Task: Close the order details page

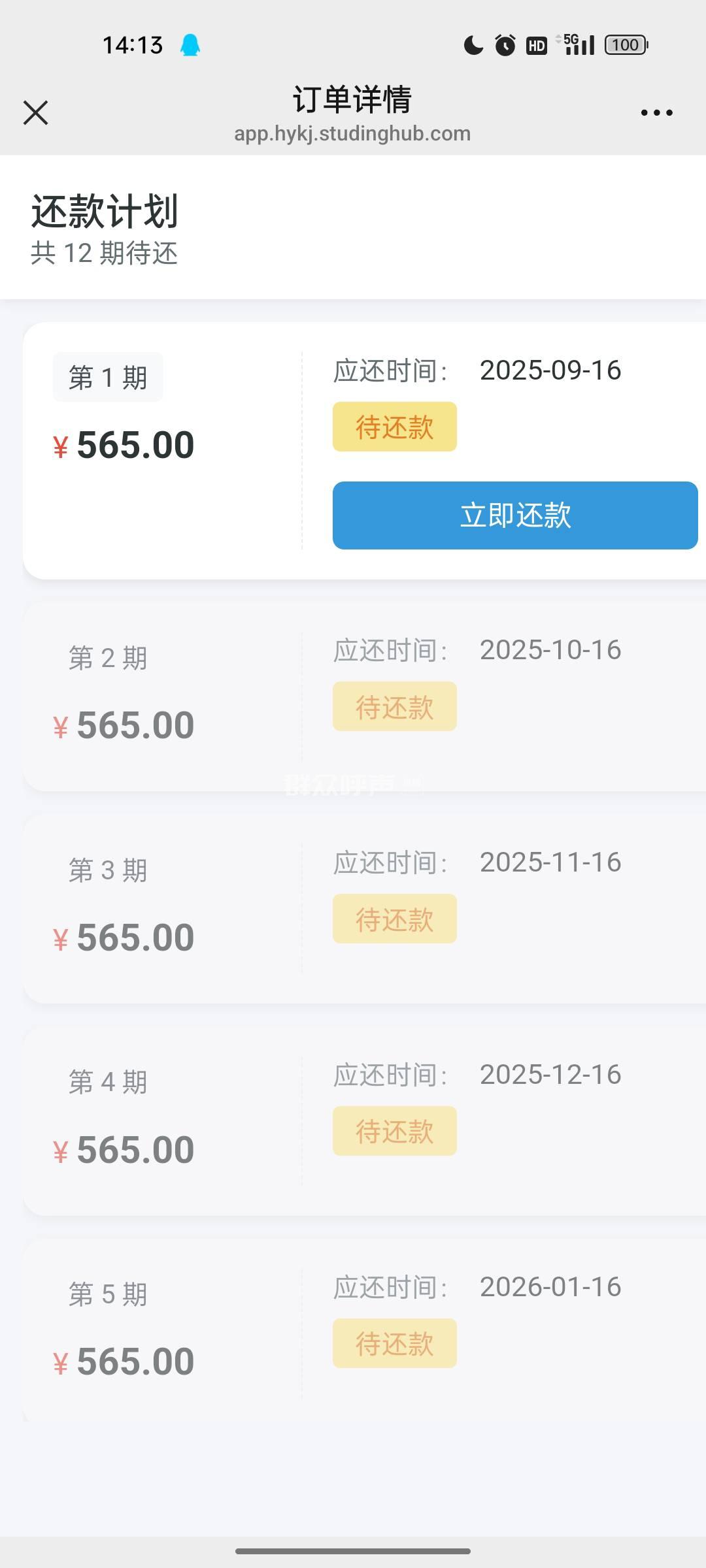Action: tap(36, 112)
